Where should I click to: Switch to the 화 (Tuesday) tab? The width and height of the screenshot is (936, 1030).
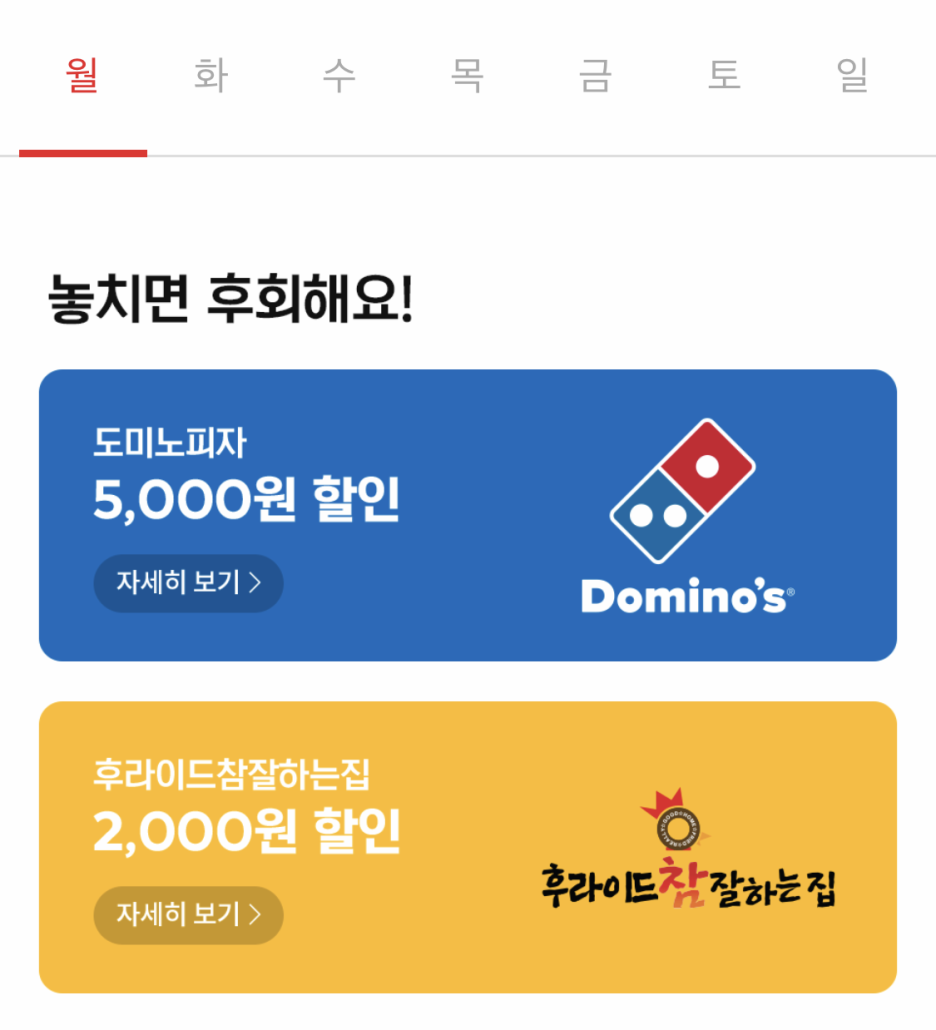(x=210, y=77)
